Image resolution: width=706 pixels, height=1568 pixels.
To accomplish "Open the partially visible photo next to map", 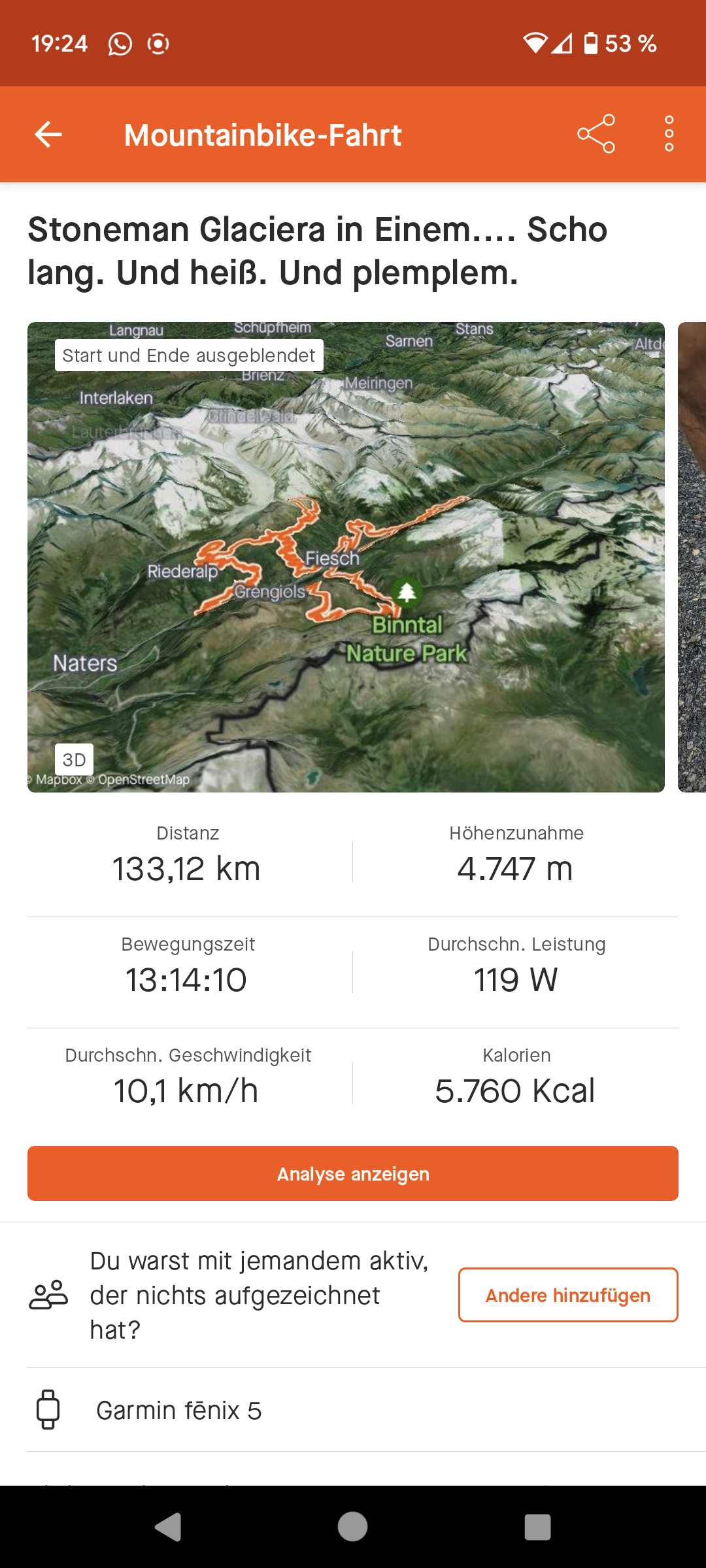I will pyautogui.click(x=692, y=557).
